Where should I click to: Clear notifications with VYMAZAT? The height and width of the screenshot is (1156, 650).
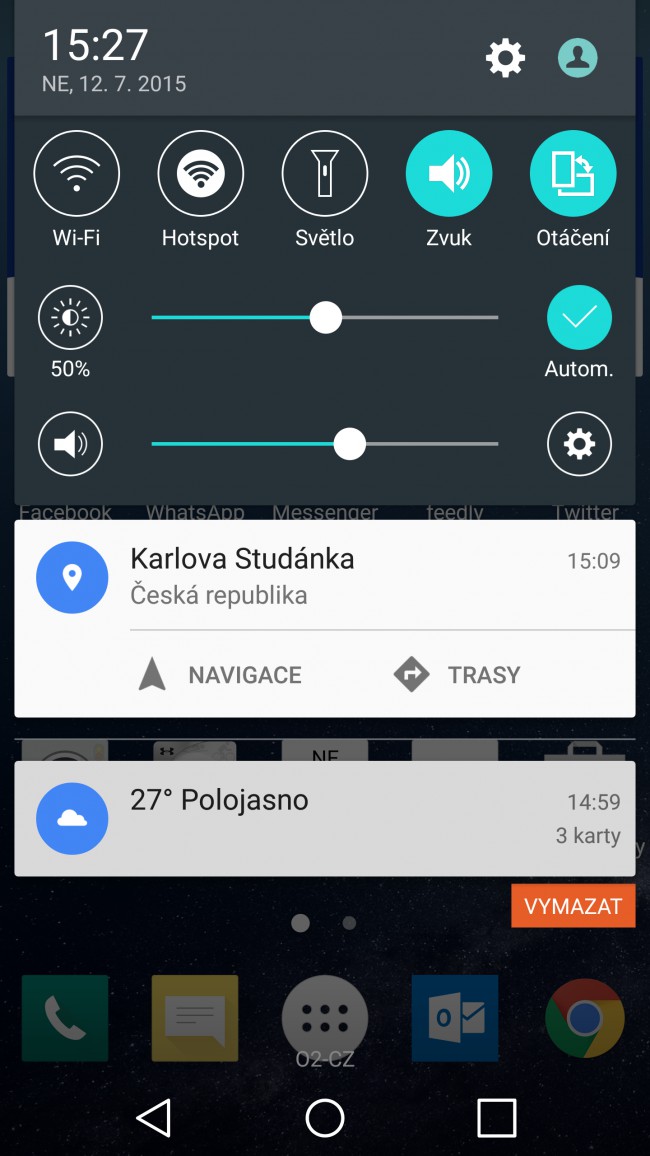click(573, 906)
